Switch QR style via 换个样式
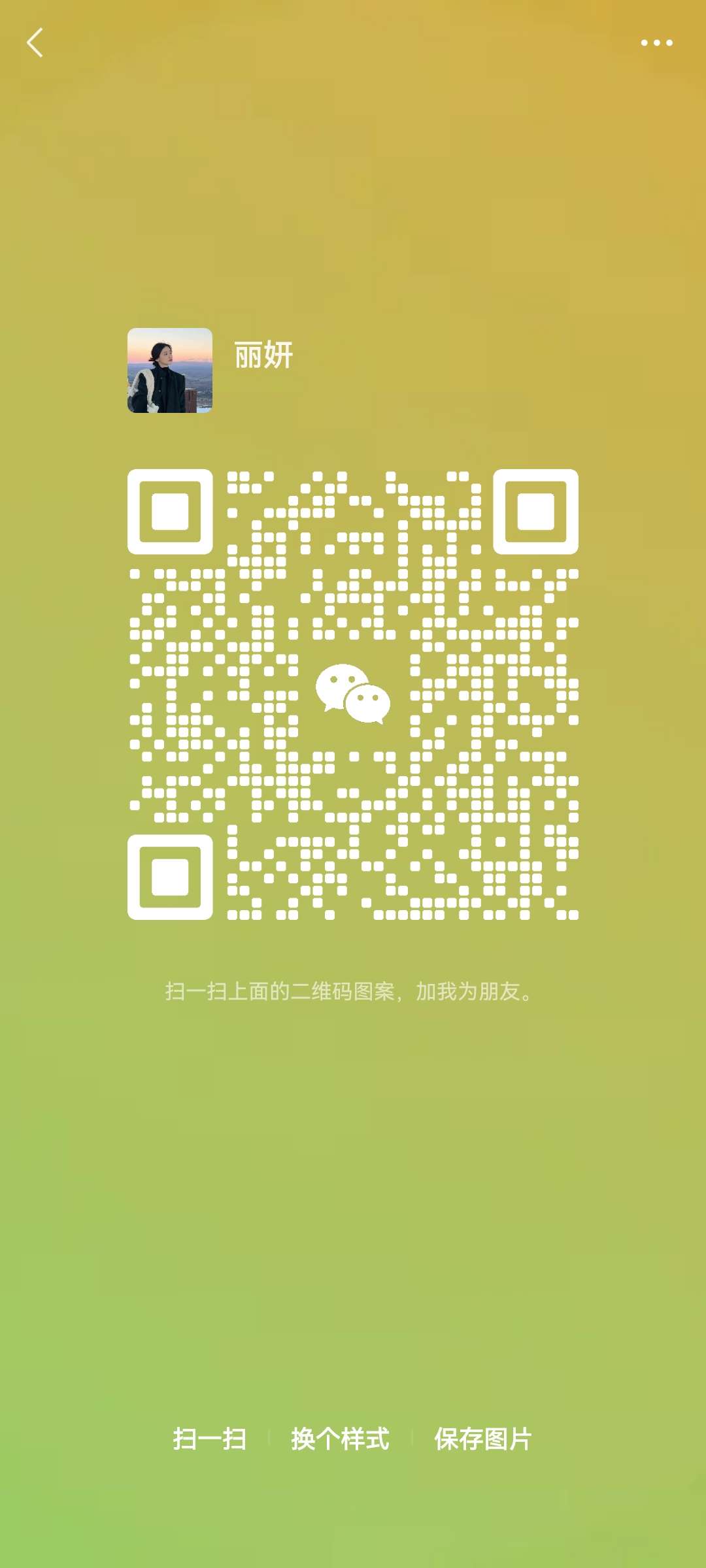This screenshot has height=1568, width=706. 340,1439
